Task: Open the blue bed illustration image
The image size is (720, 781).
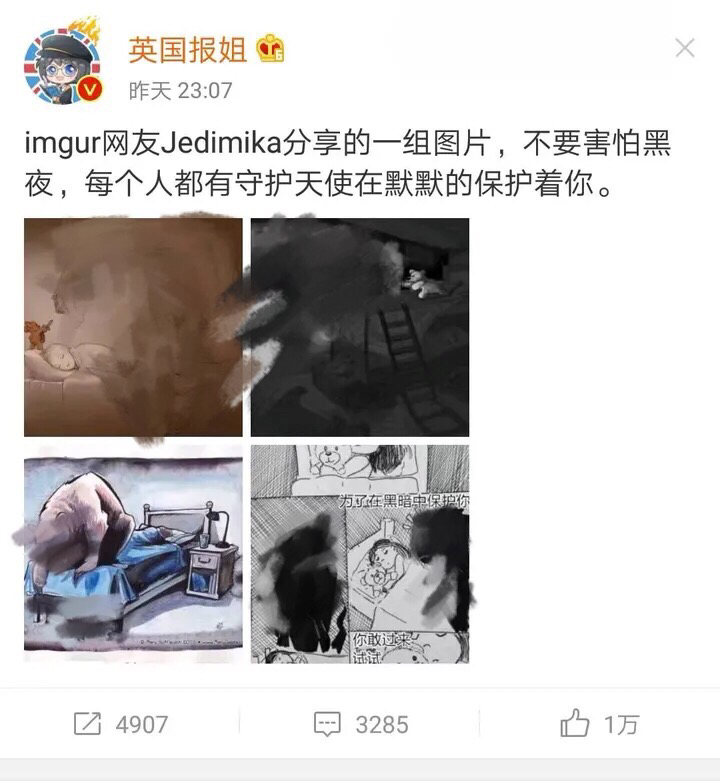Action: tap(133, 553)
